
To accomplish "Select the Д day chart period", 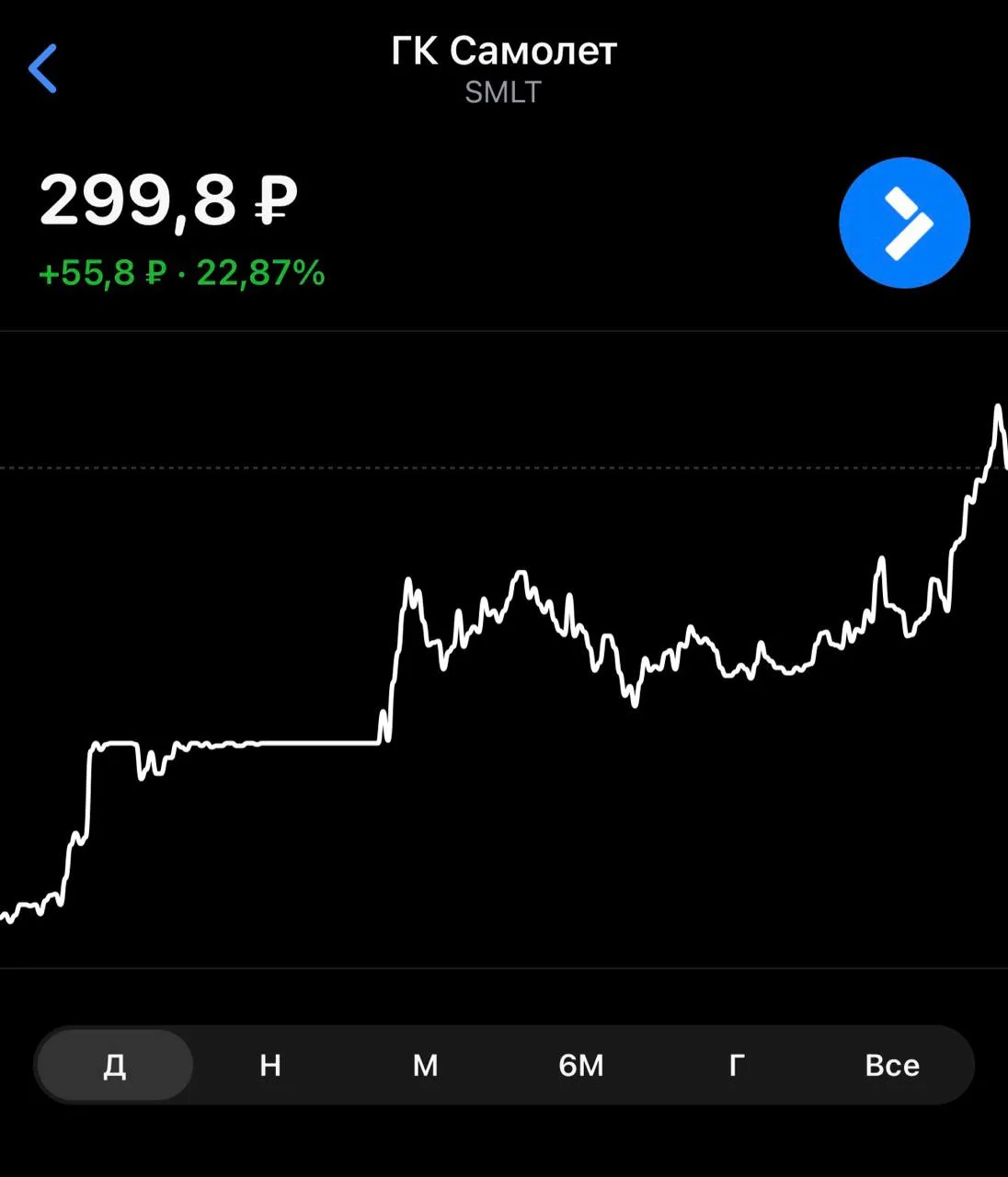I will (115, 1065).
